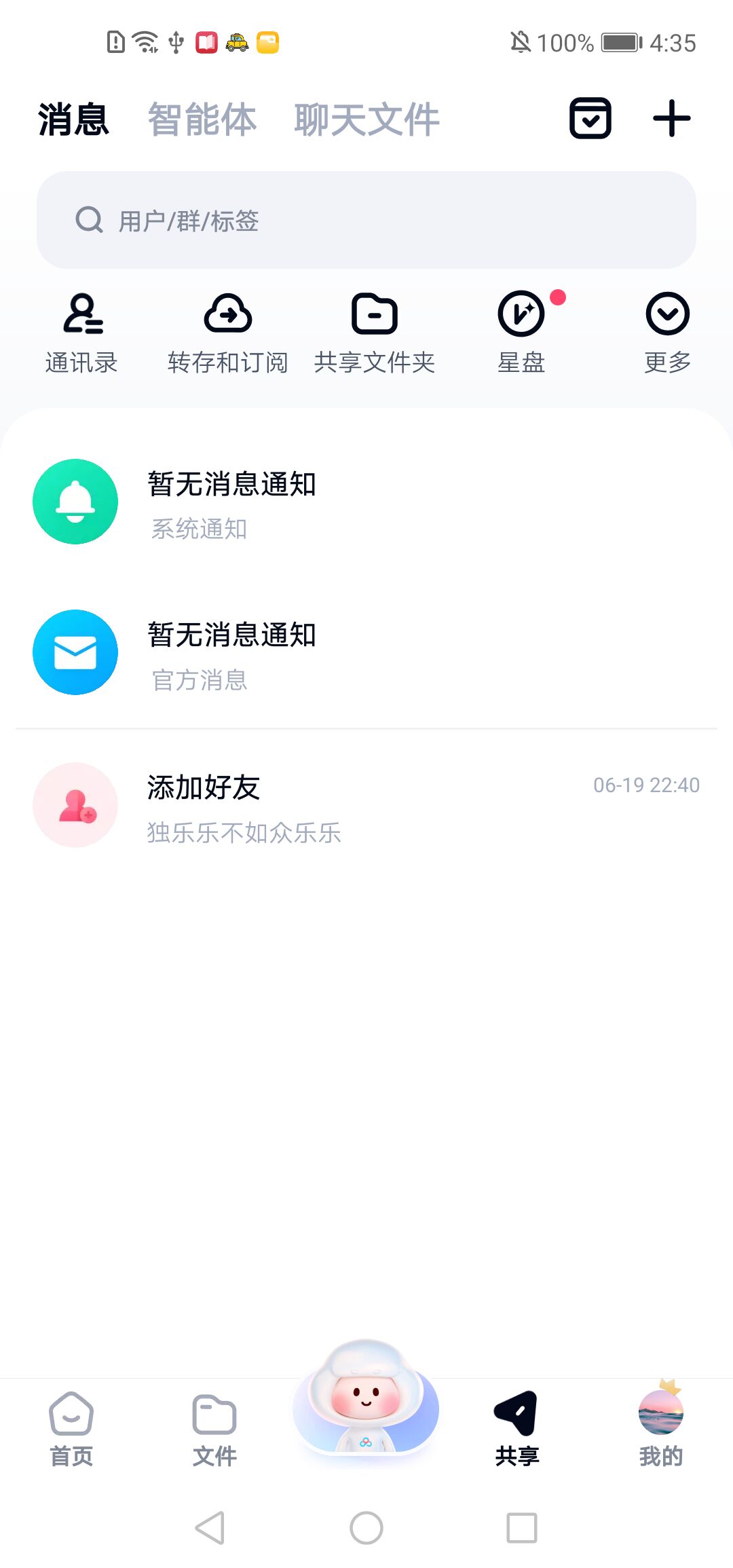The width and height of the screenshot is (733, 1568).
Task: Open the 系统通知 row
Action: 366,502
